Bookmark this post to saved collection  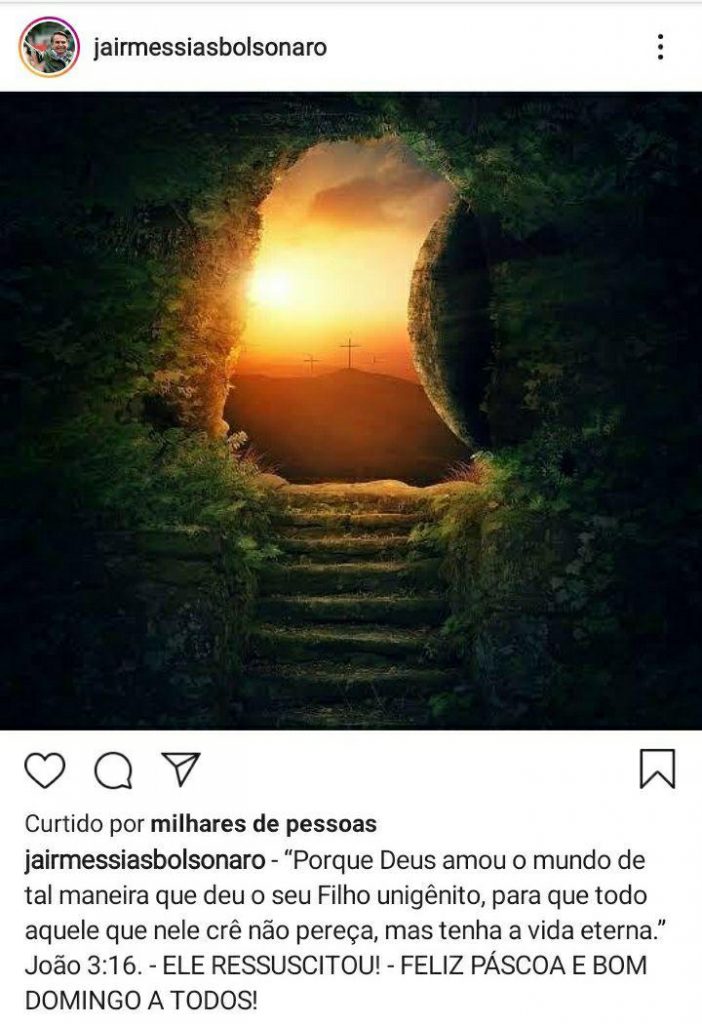[x=657, y=769]
